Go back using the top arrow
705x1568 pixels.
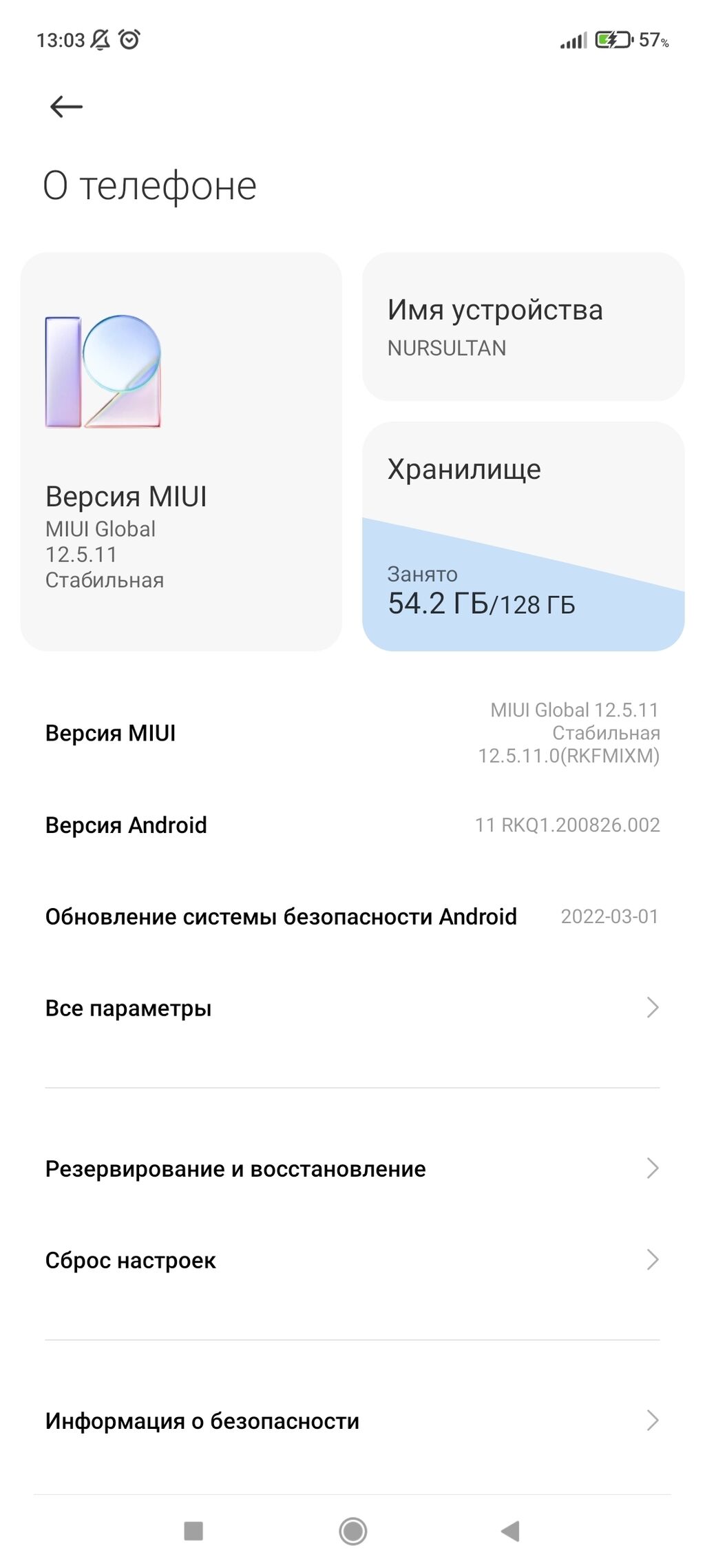(x=66, y=107)
